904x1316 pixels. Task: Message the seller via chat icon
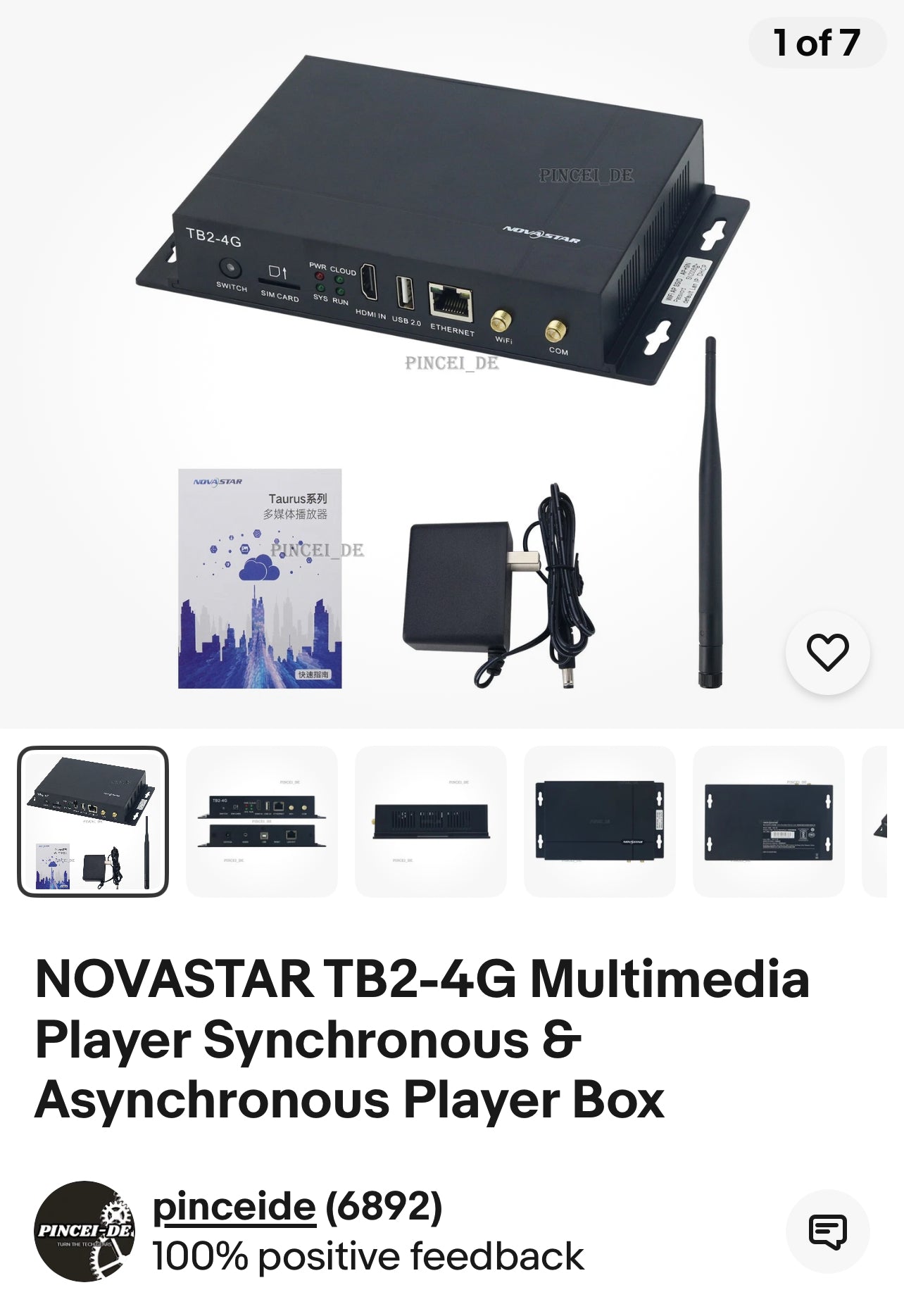point(827,1232)
